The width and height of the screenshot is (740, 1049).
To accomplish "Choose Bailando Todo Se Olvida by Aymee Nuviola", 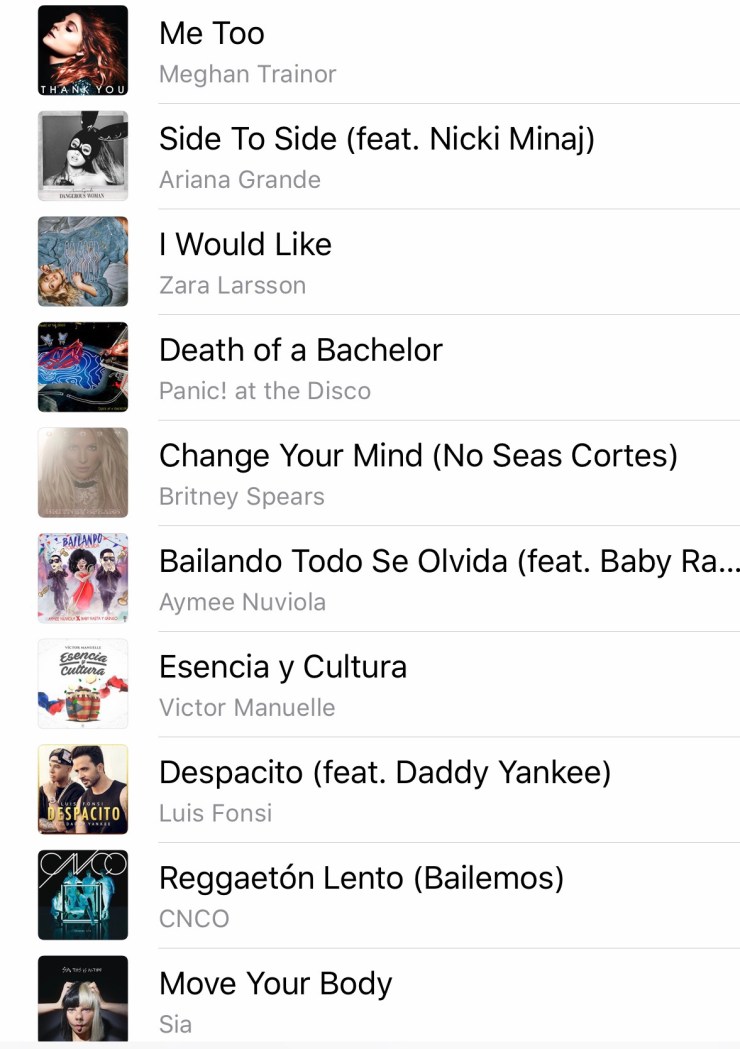I will (x=448, y=562).
